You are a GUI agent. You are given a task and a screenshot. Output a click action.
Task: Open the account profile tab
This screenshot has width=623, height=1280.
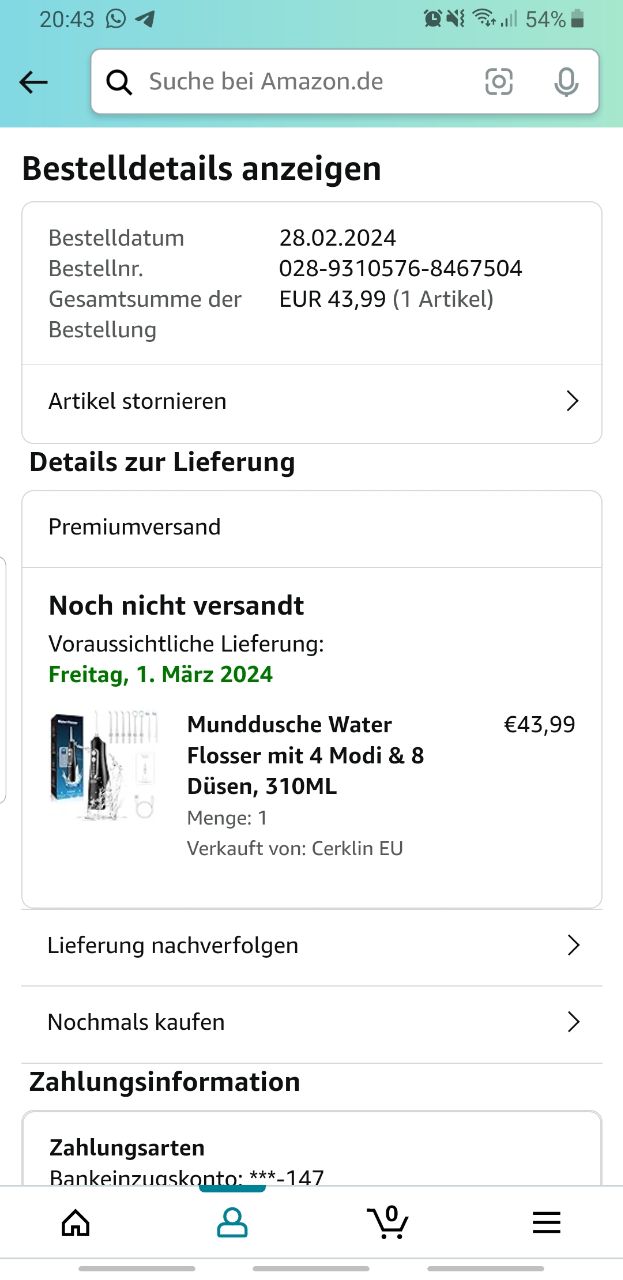coord(232,1222)
